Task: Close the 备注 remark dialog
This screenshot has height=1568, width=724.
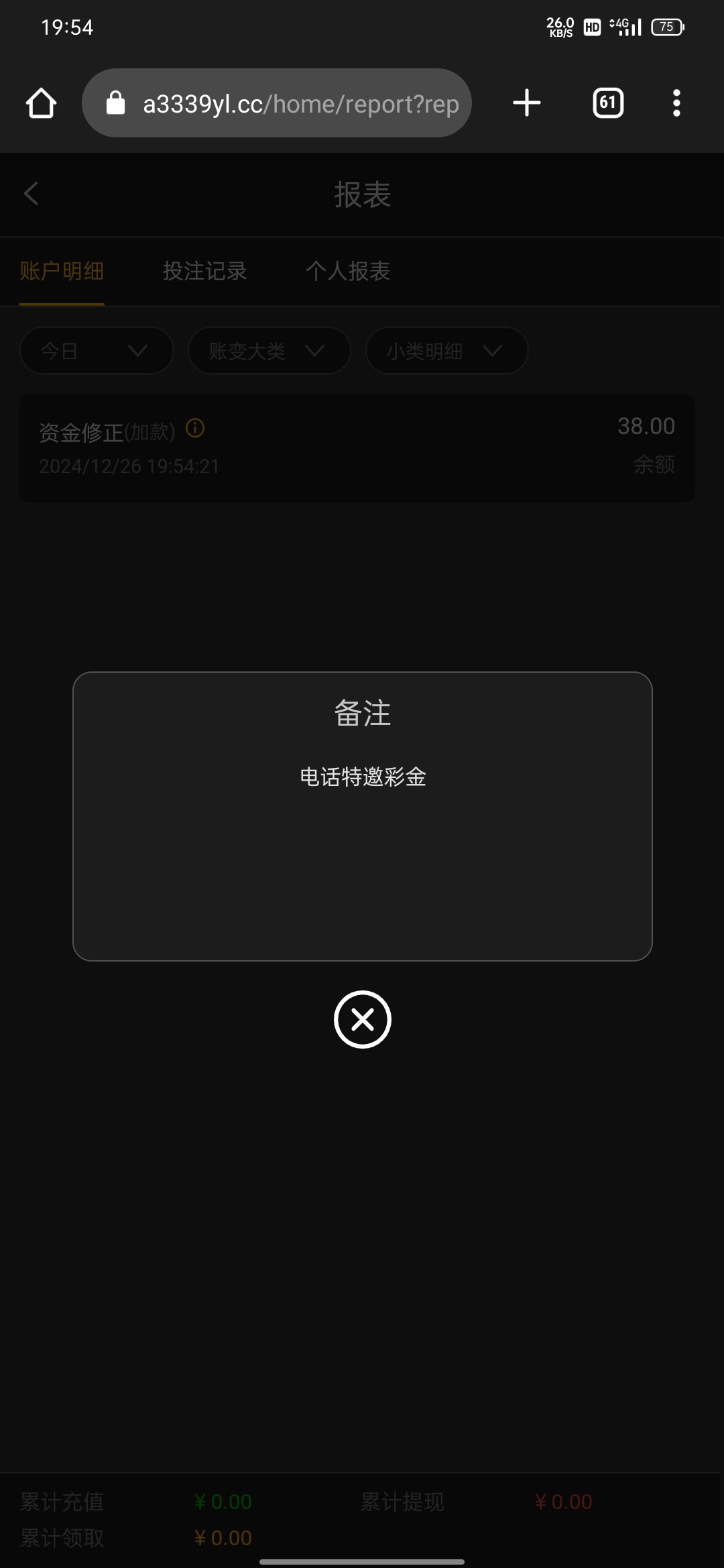Action: pyautogui.click(x=362, y=1019)
